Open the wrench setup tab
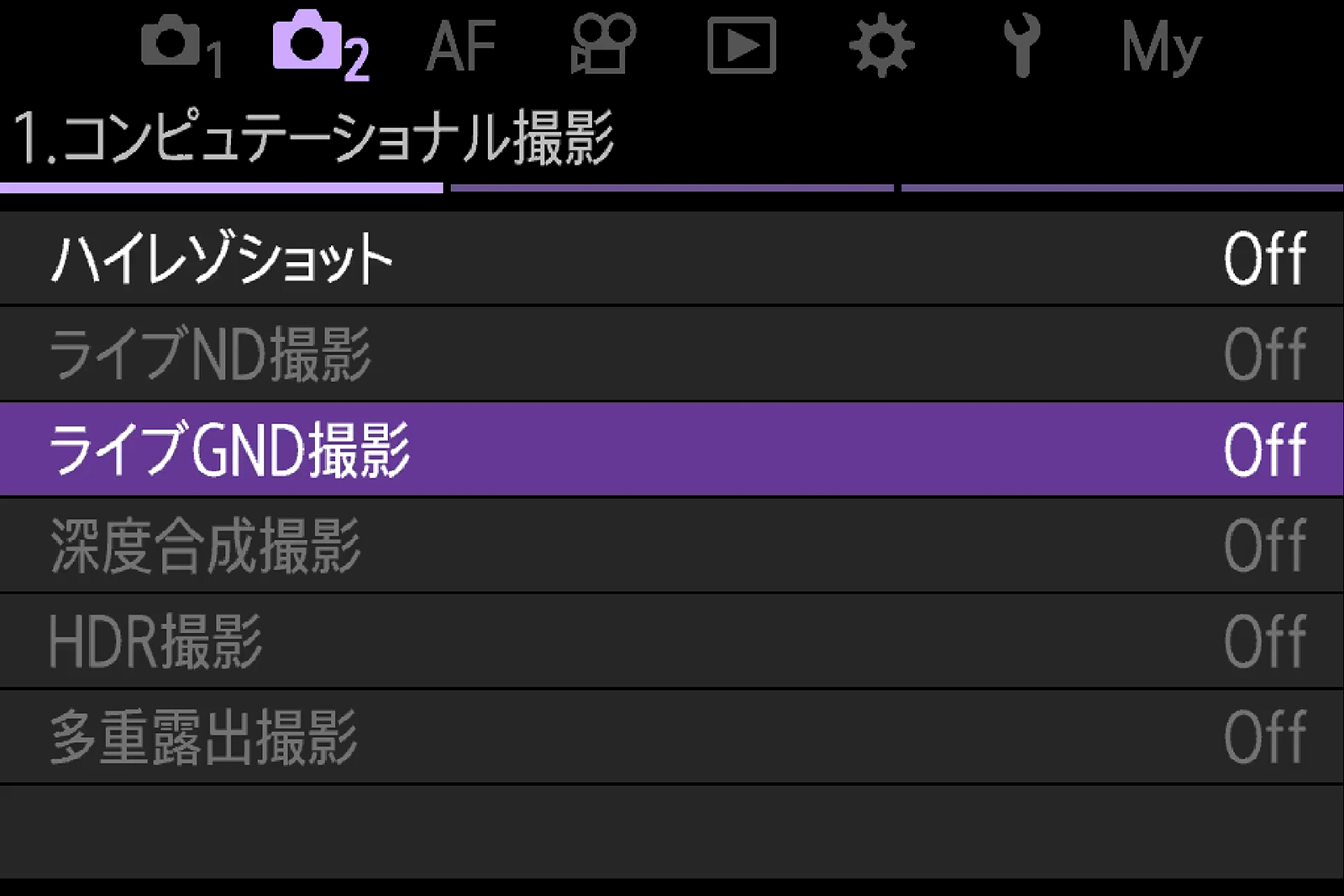 pyautogui.click(x=1021, y=46)
